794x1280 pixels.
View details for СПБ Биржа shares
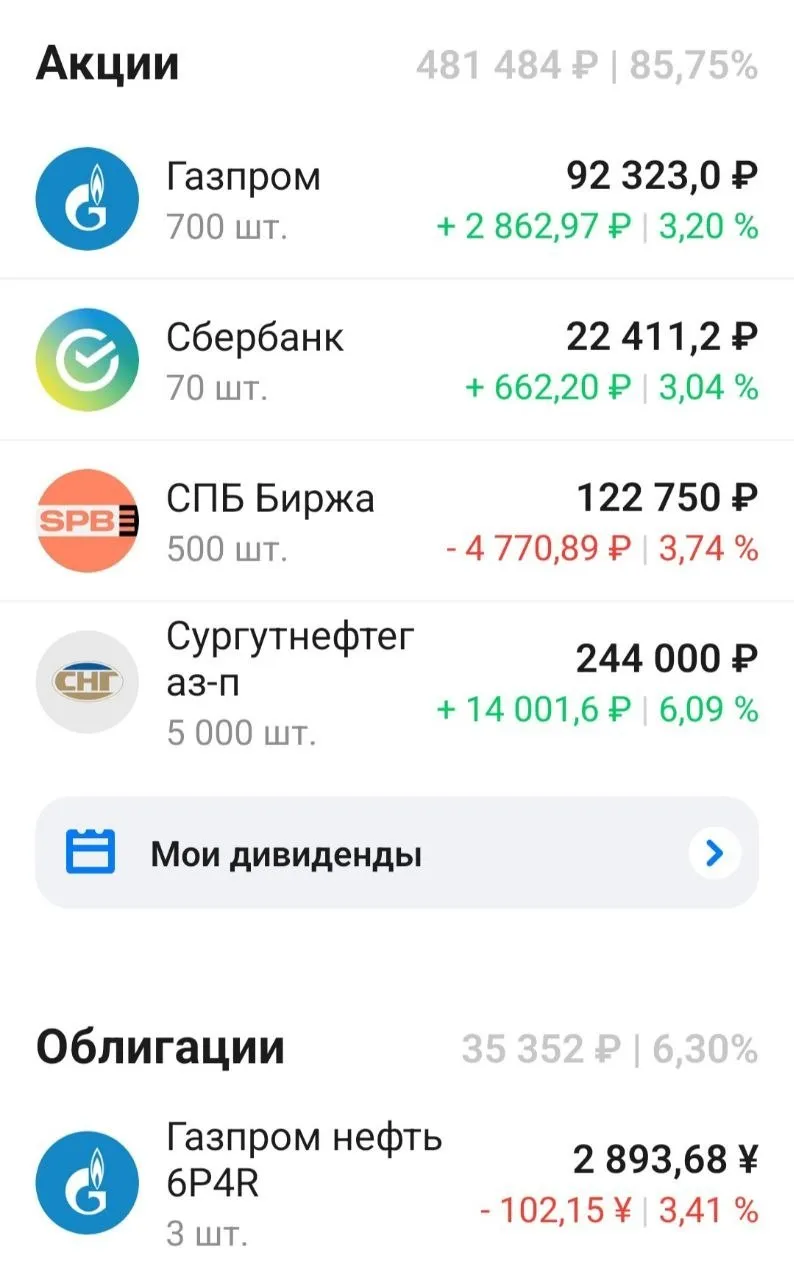[x=397, y=521]
